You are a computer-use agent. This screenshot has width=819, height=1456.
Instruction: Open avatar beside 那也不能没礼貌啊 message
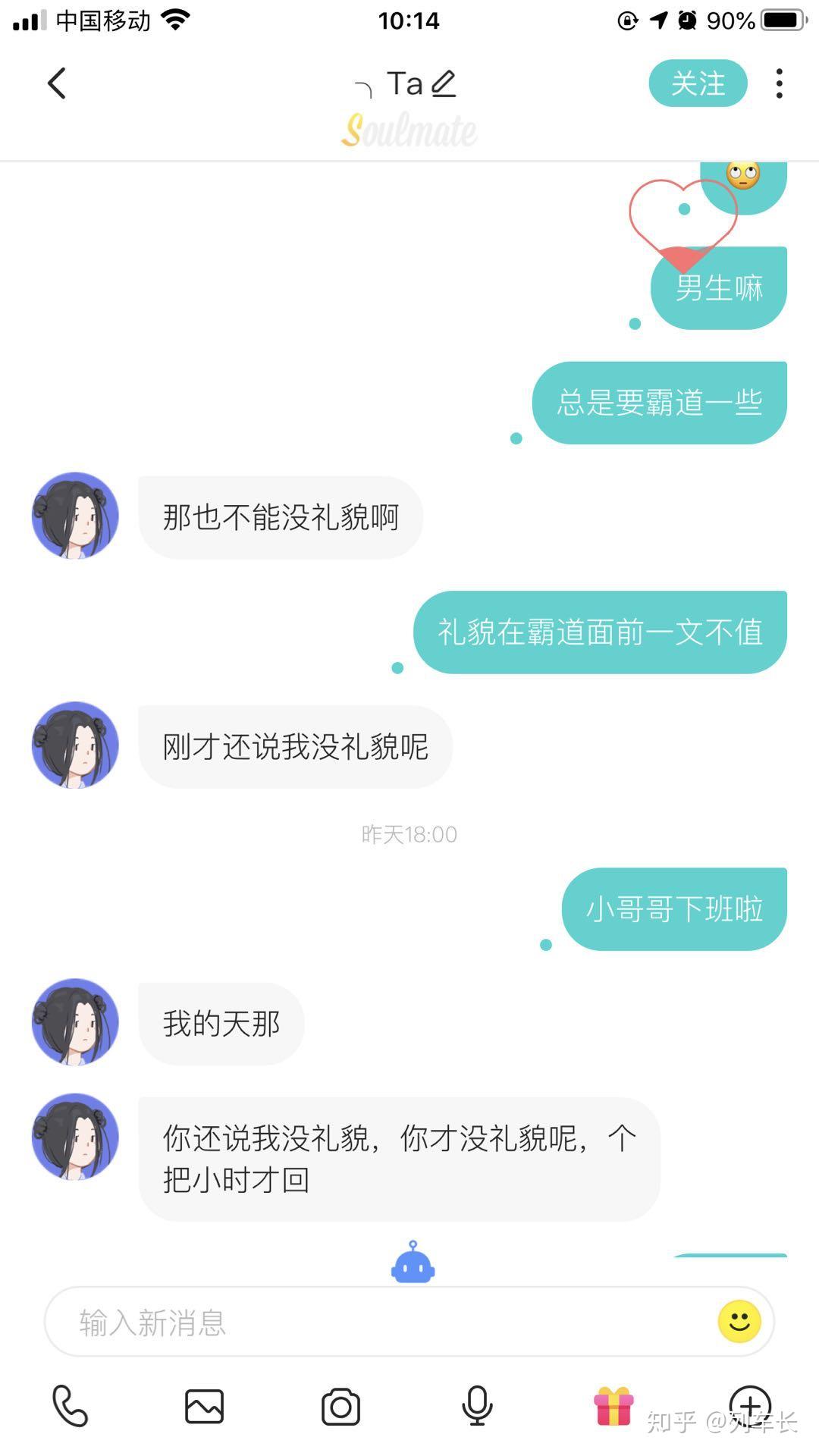tap(75, 516)
